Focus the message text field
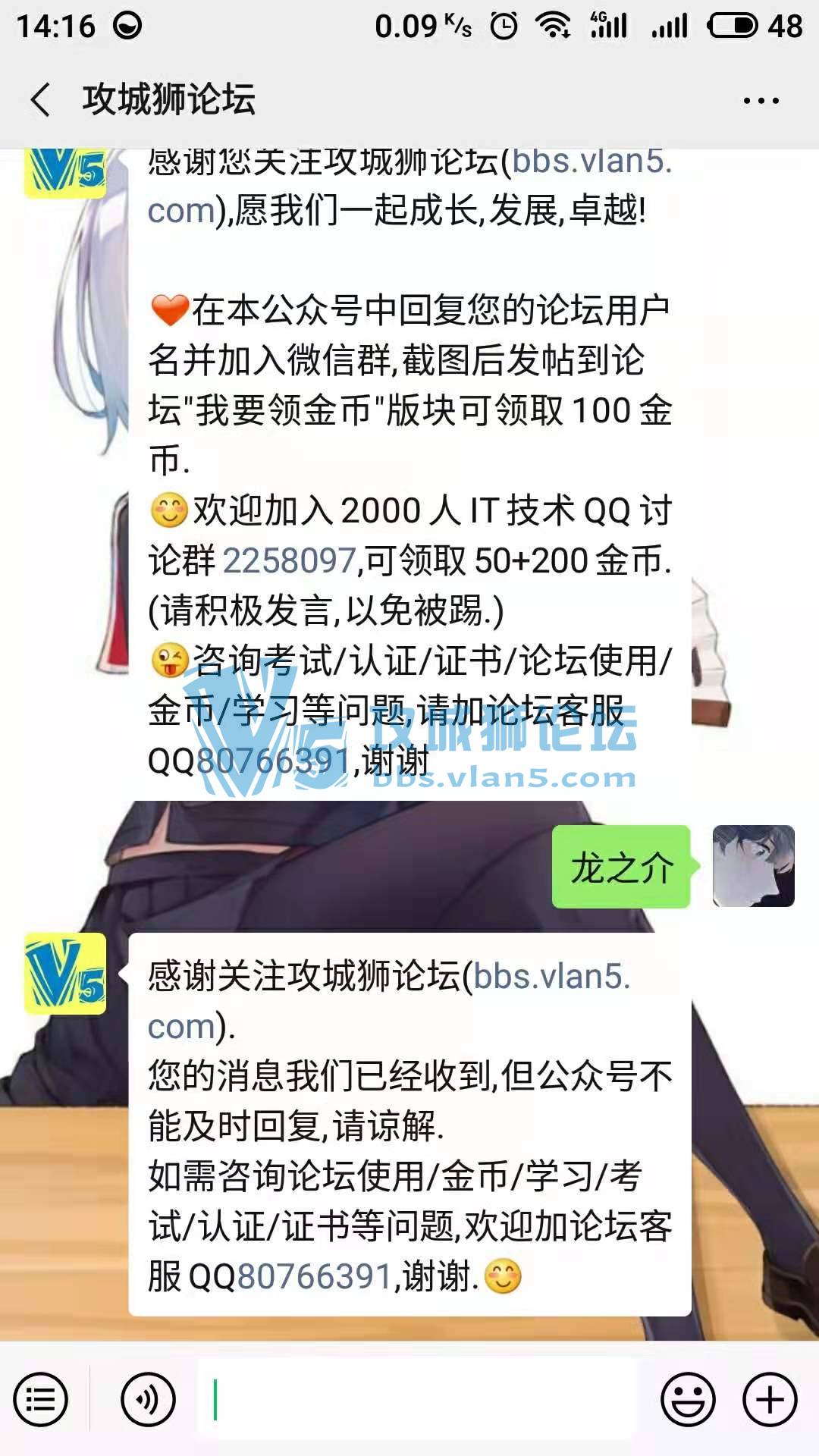 pos(417,1400)
